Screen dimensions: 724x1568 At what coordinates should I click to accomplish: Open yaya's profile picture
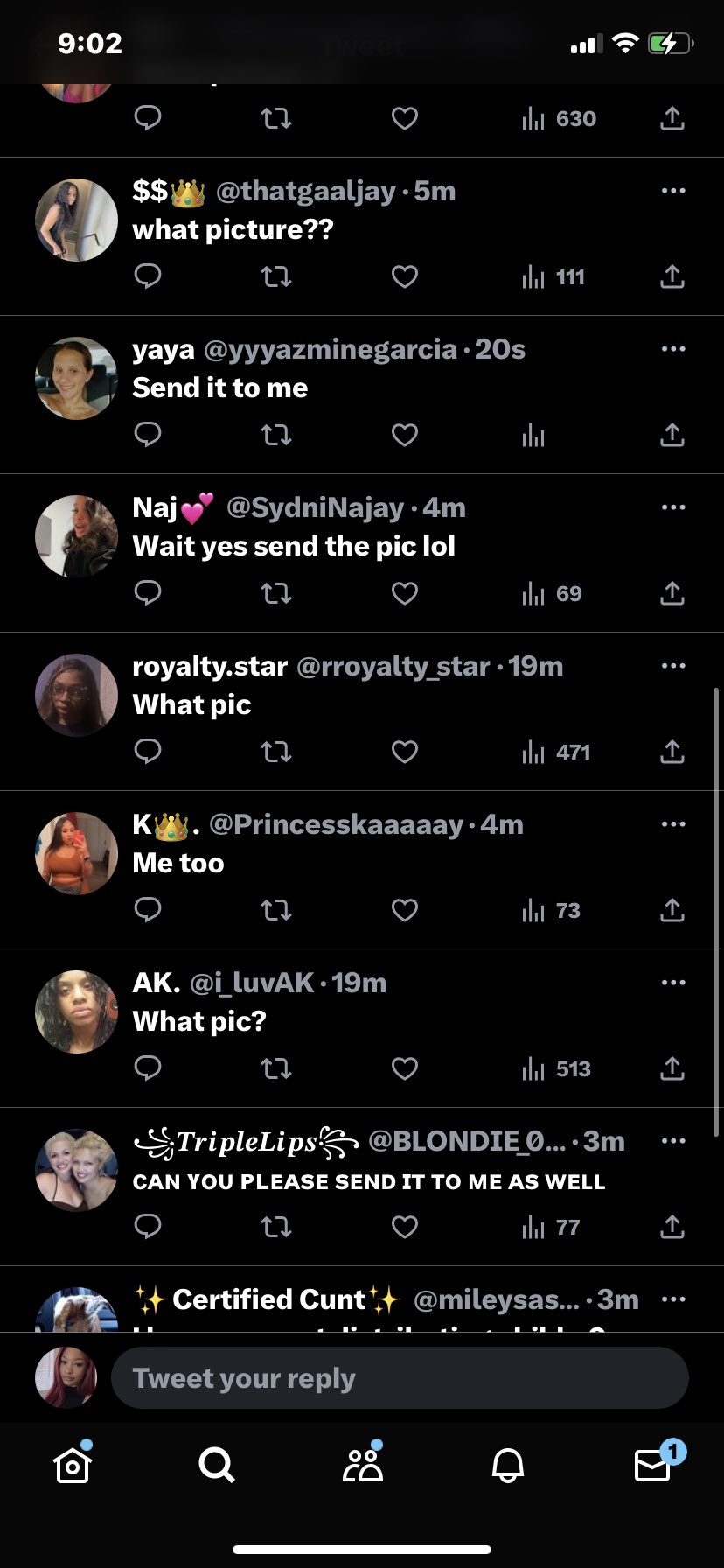pos(76,379)
